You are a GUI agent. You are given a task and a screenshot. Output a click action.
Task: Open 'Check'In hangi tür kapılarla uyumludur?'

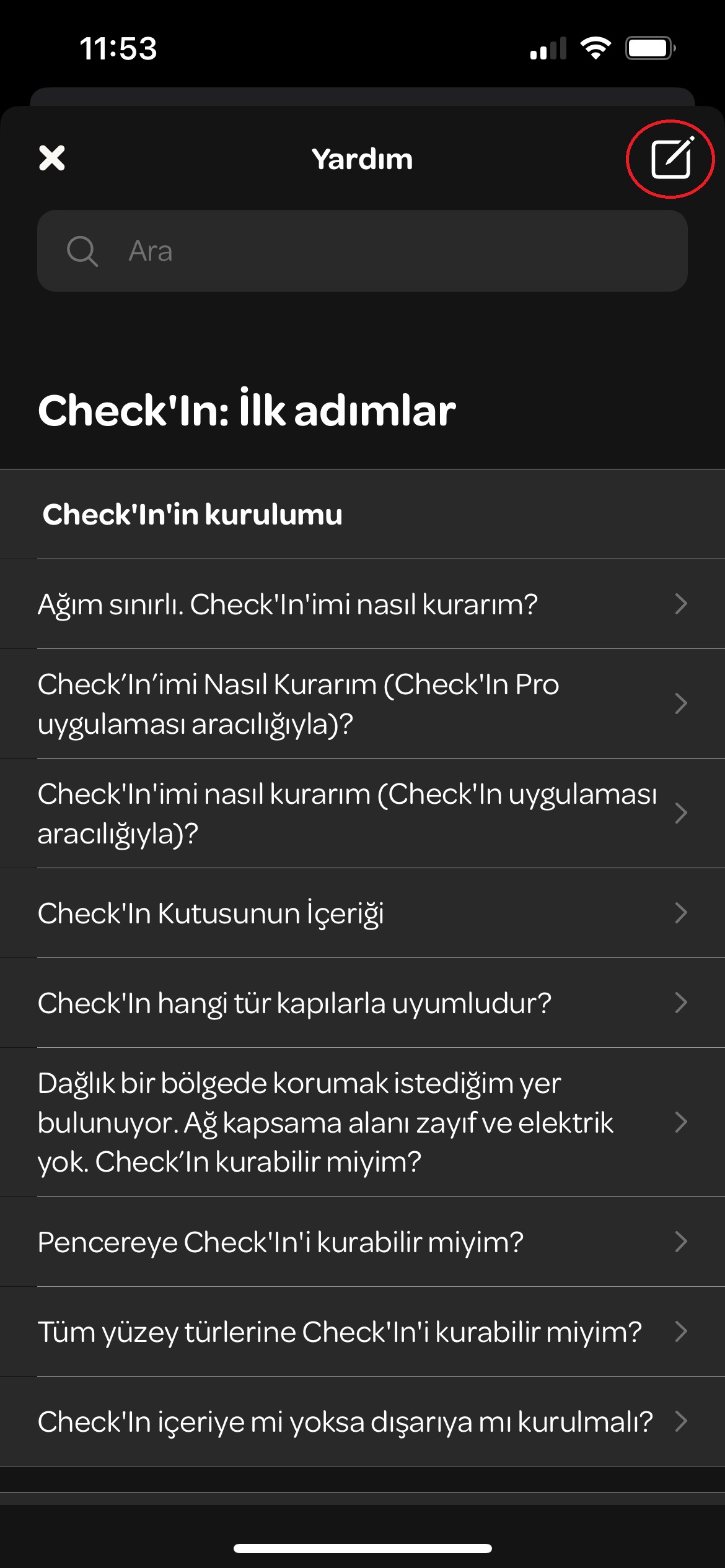point(362,1003)
